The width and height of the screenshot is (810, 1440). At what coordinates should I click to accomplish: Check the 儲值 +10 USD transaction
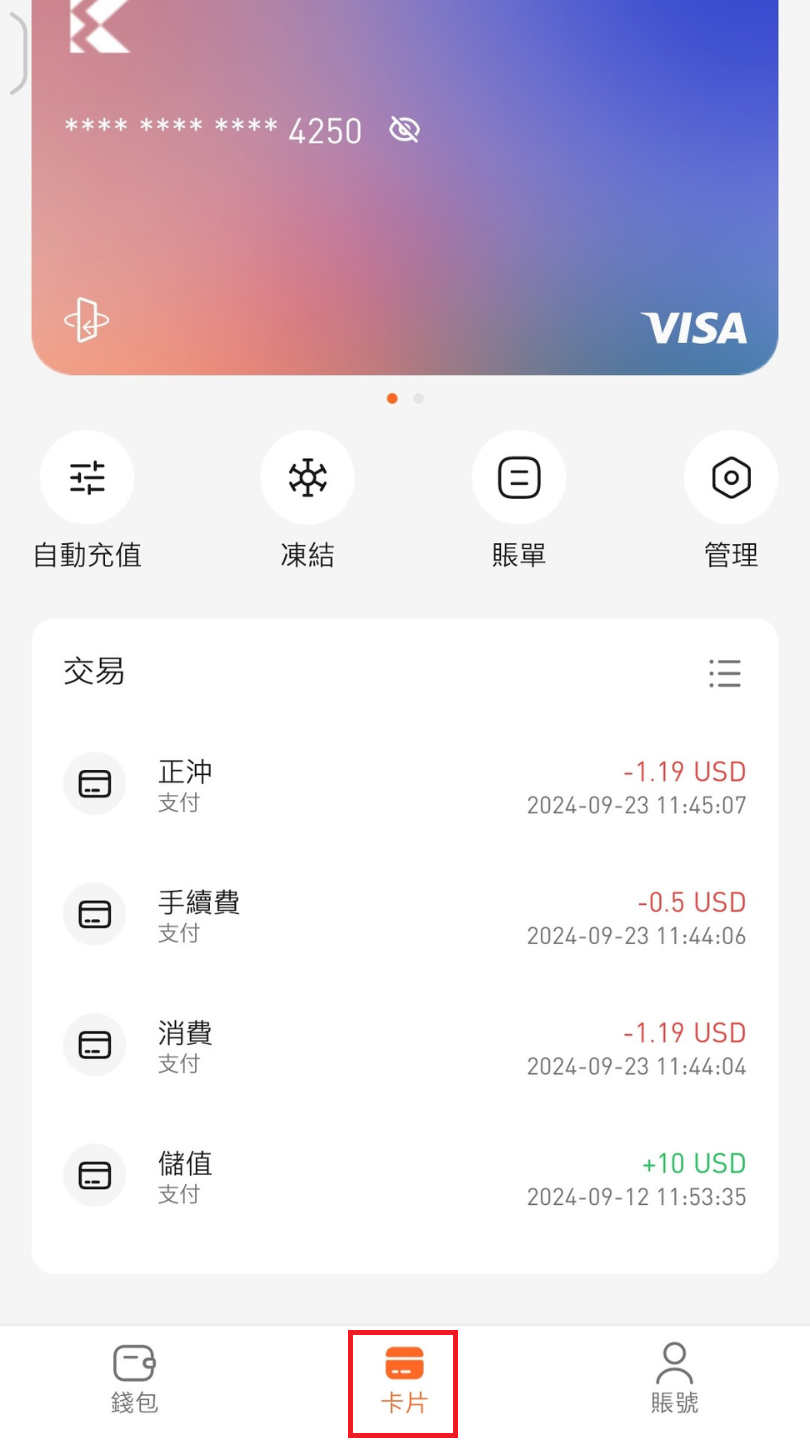(x=404, y=1177)
